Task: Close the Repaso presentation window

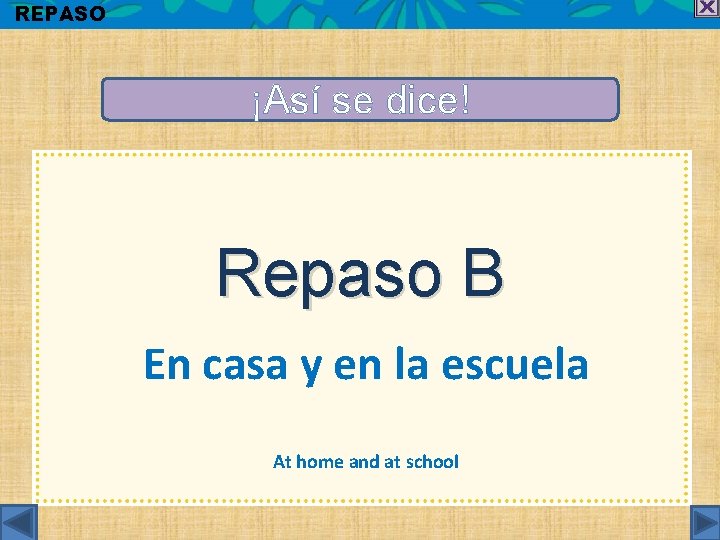Action: 707,8
